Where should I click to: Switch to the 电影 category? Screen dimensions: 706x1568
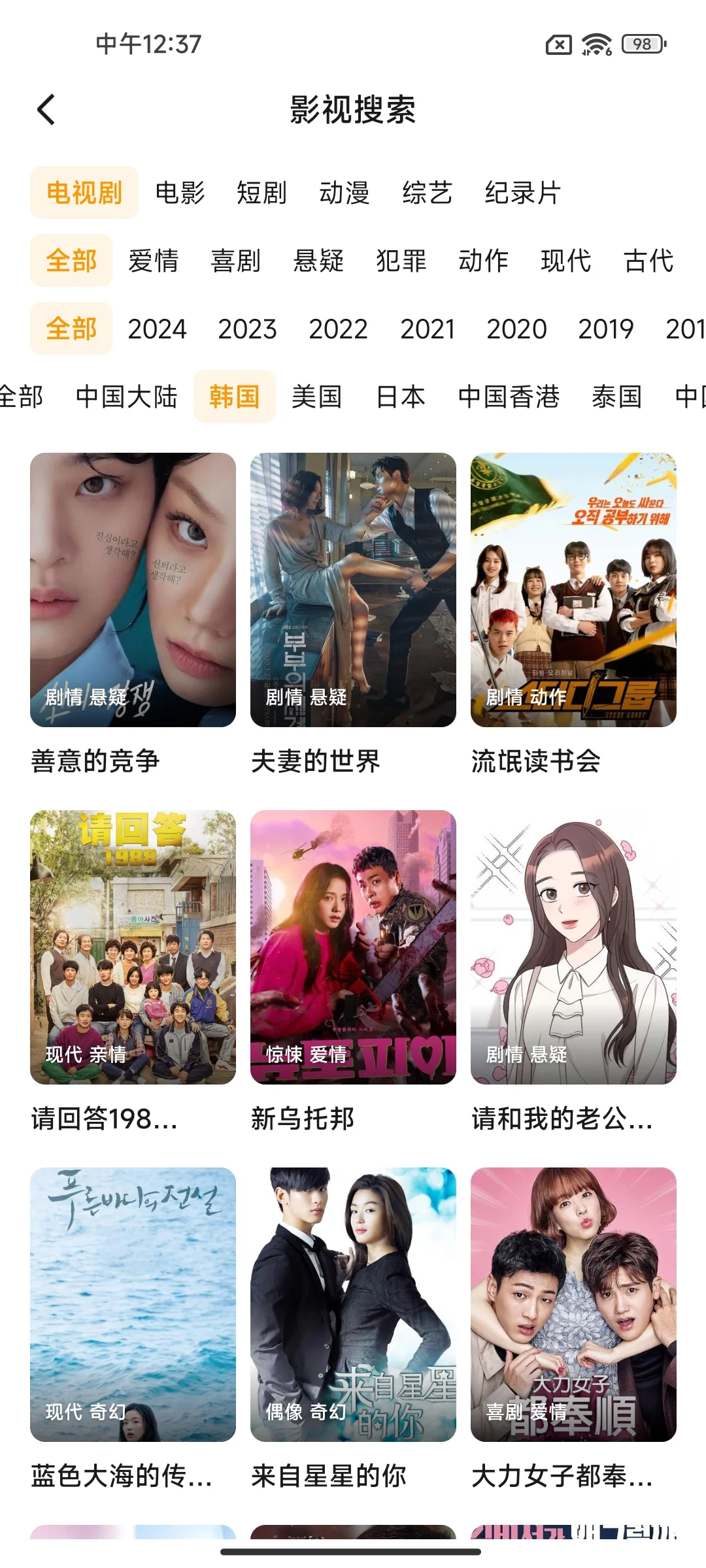point(180,193)
